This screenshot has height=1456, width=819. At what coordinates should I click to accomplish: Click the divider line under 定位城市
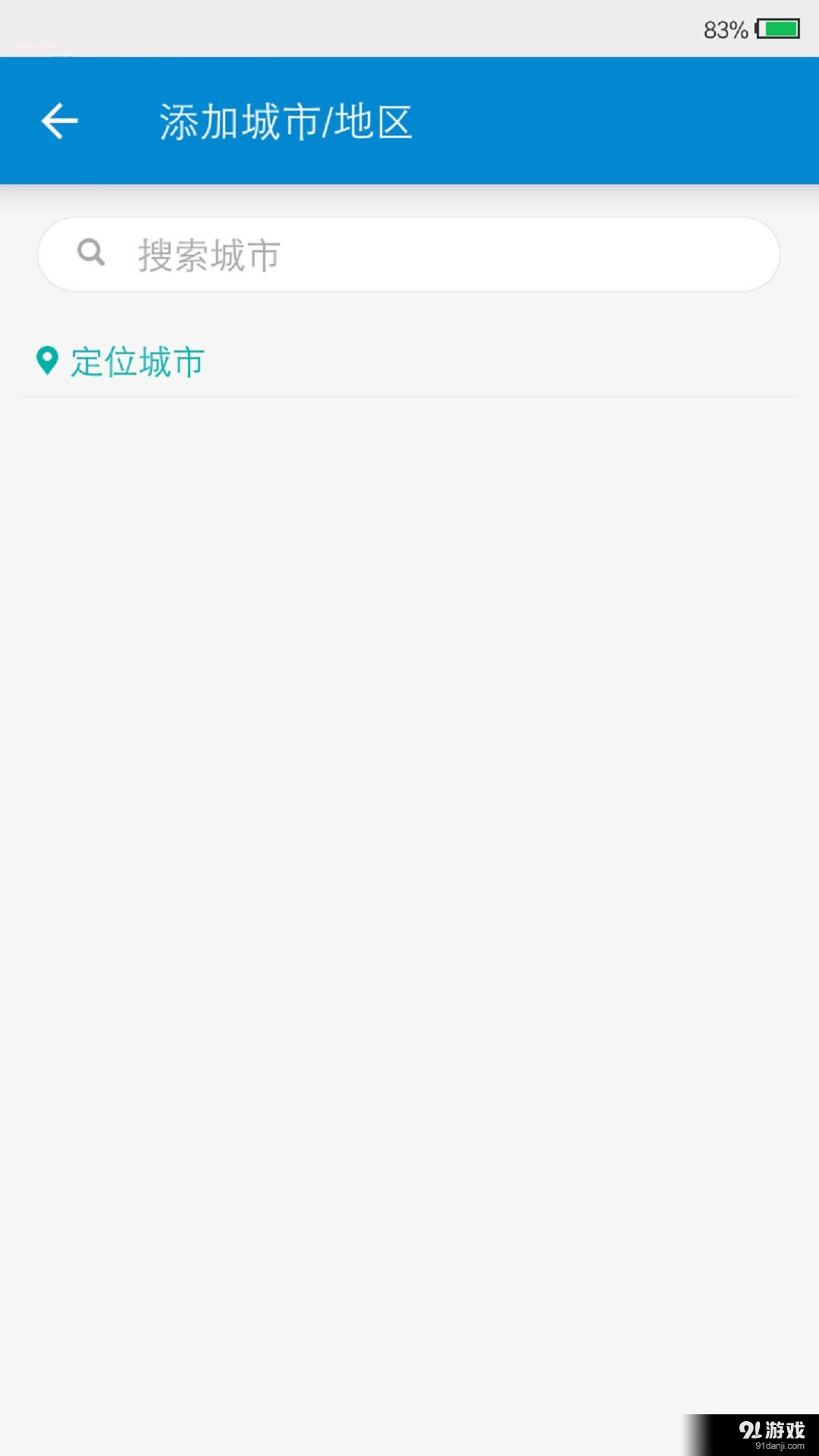click(409, 395)
